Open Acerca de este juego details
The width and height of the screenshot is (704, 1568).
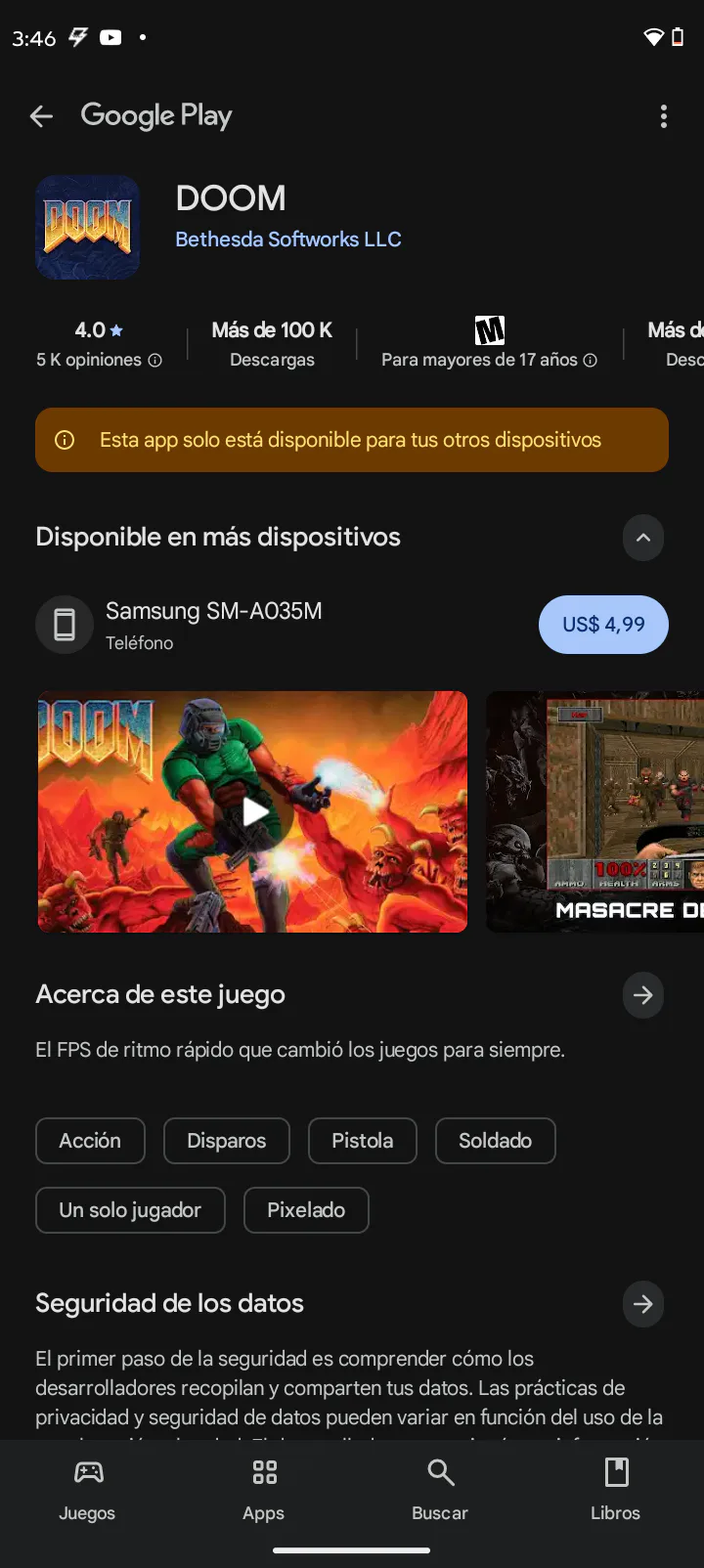pyautogui.click(x=642, y=995)
